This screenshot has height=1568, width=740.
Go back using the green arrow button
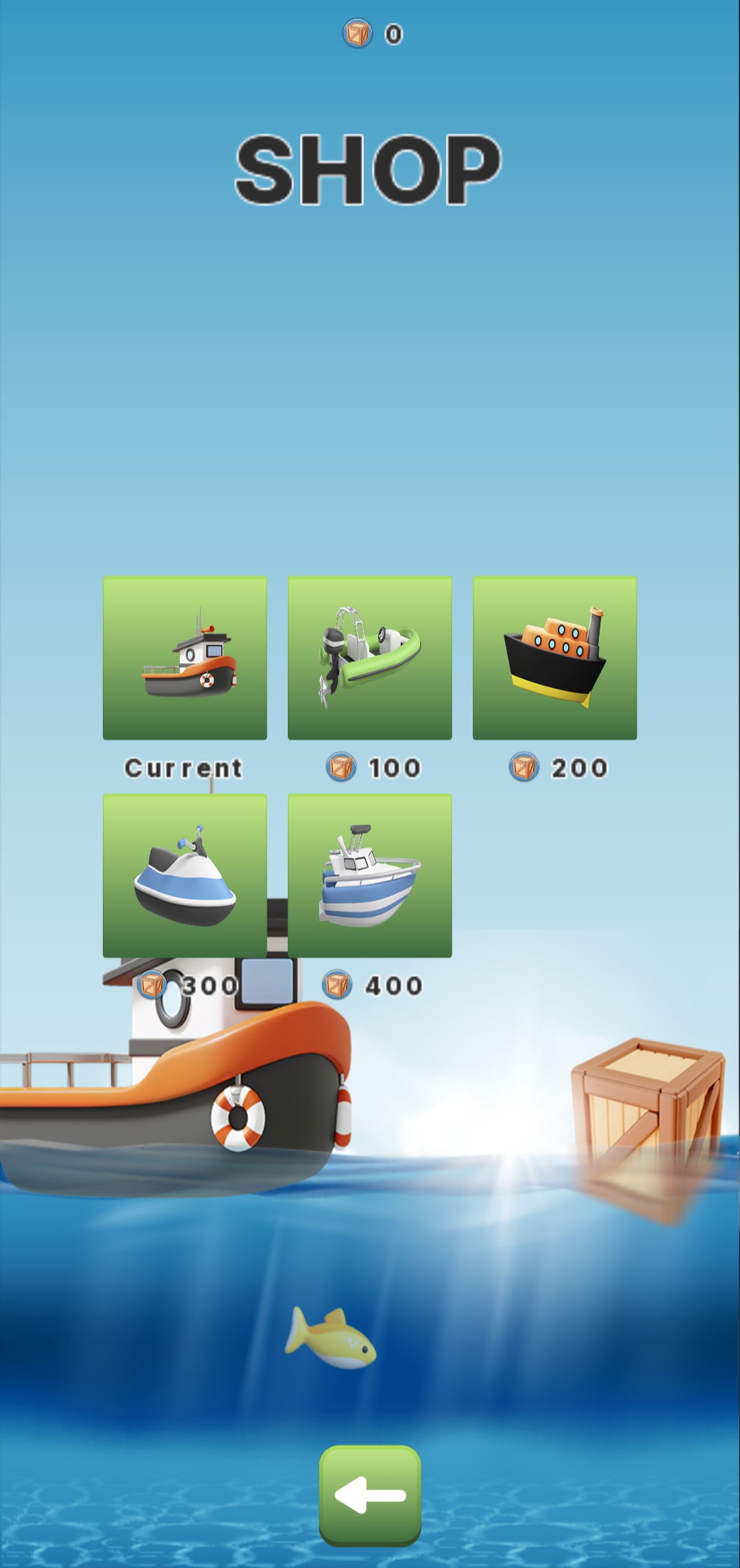click(x=370, y=1495)
